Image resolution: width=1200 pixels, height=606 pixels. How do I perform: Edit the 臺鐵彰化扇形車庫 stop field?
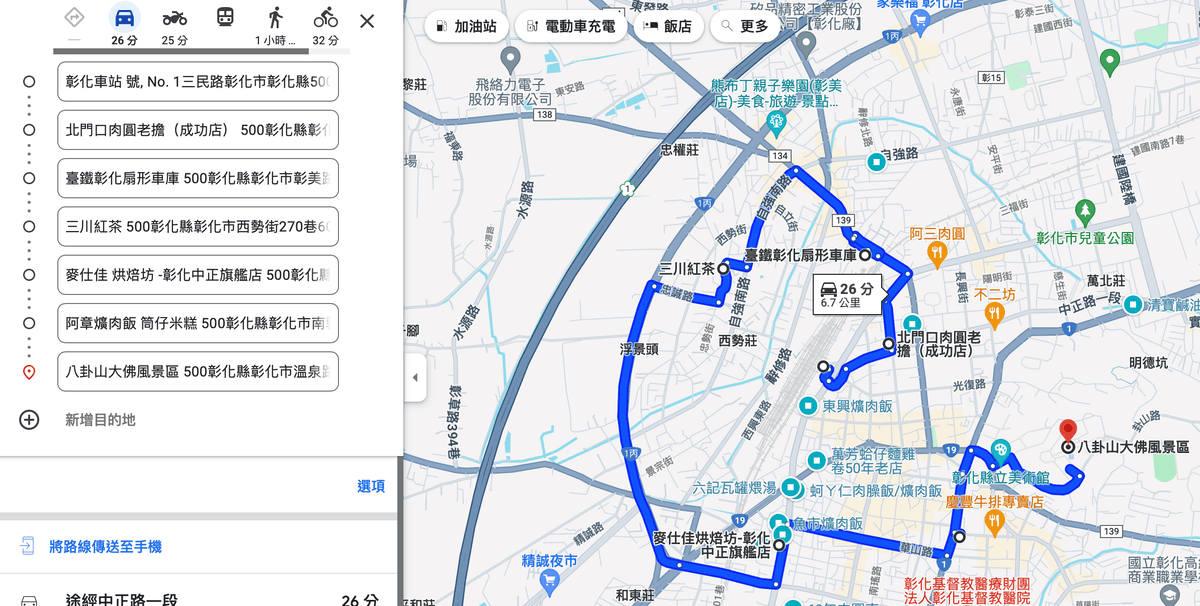[197, 178]
